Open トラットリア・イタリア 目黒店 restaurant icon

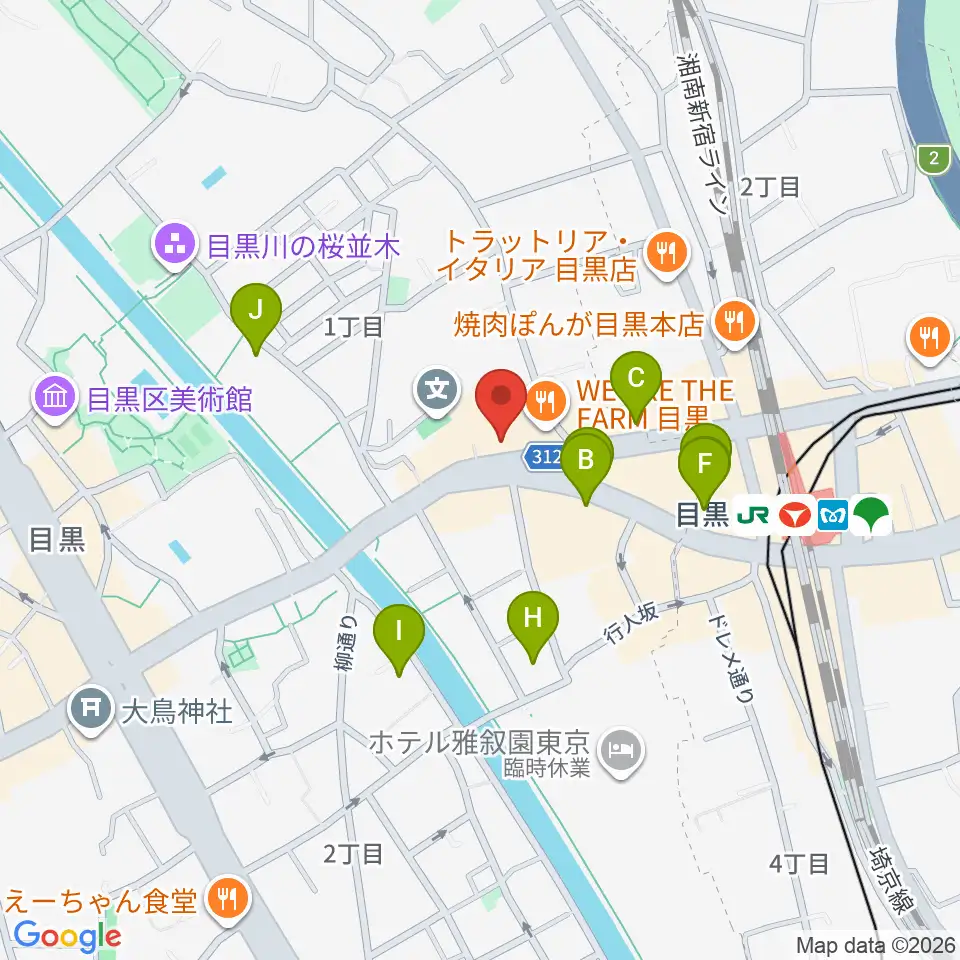(667, 253)
